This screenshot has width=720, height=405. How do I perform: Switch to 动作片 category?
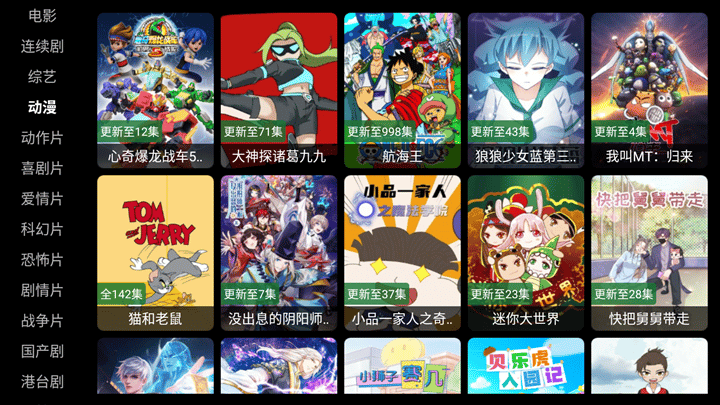pyautogui.click(x=42, y=137)
